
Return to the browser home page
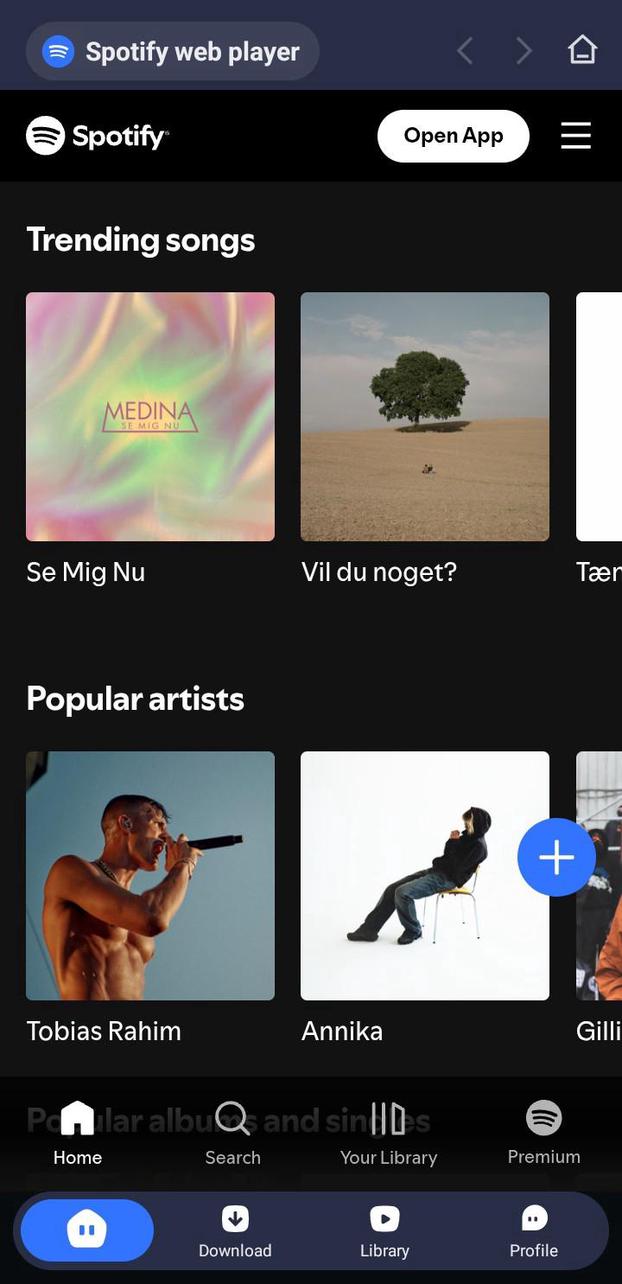click(582, 50)
